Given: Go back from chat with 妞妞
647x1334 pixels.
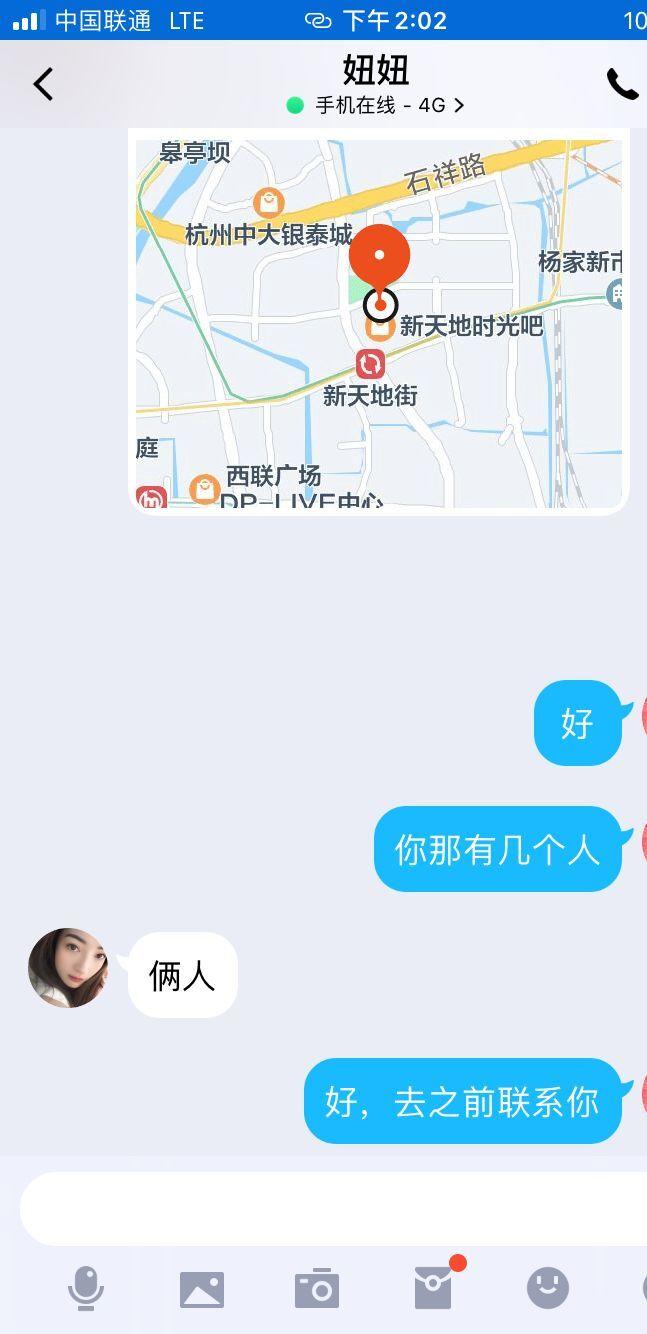Looking at the screenshot, I should coord(43,85).
